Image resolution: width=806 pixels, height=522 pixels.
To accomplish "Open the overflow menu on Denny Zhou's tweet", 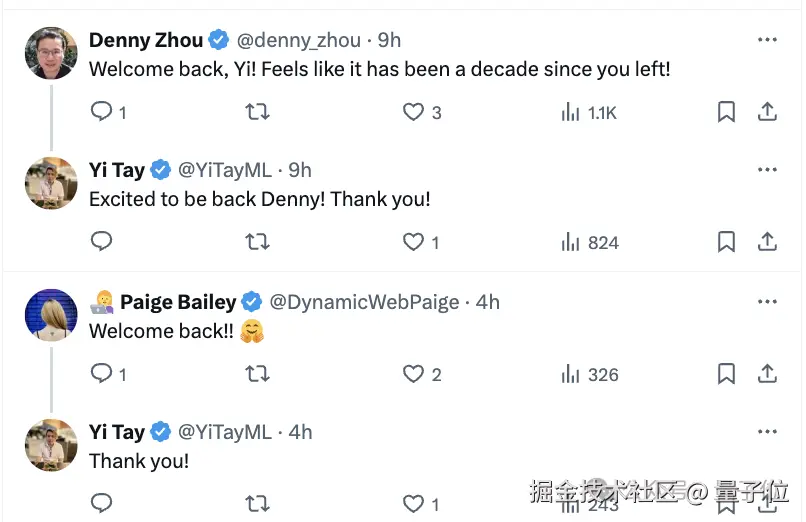I will point(767,40).
